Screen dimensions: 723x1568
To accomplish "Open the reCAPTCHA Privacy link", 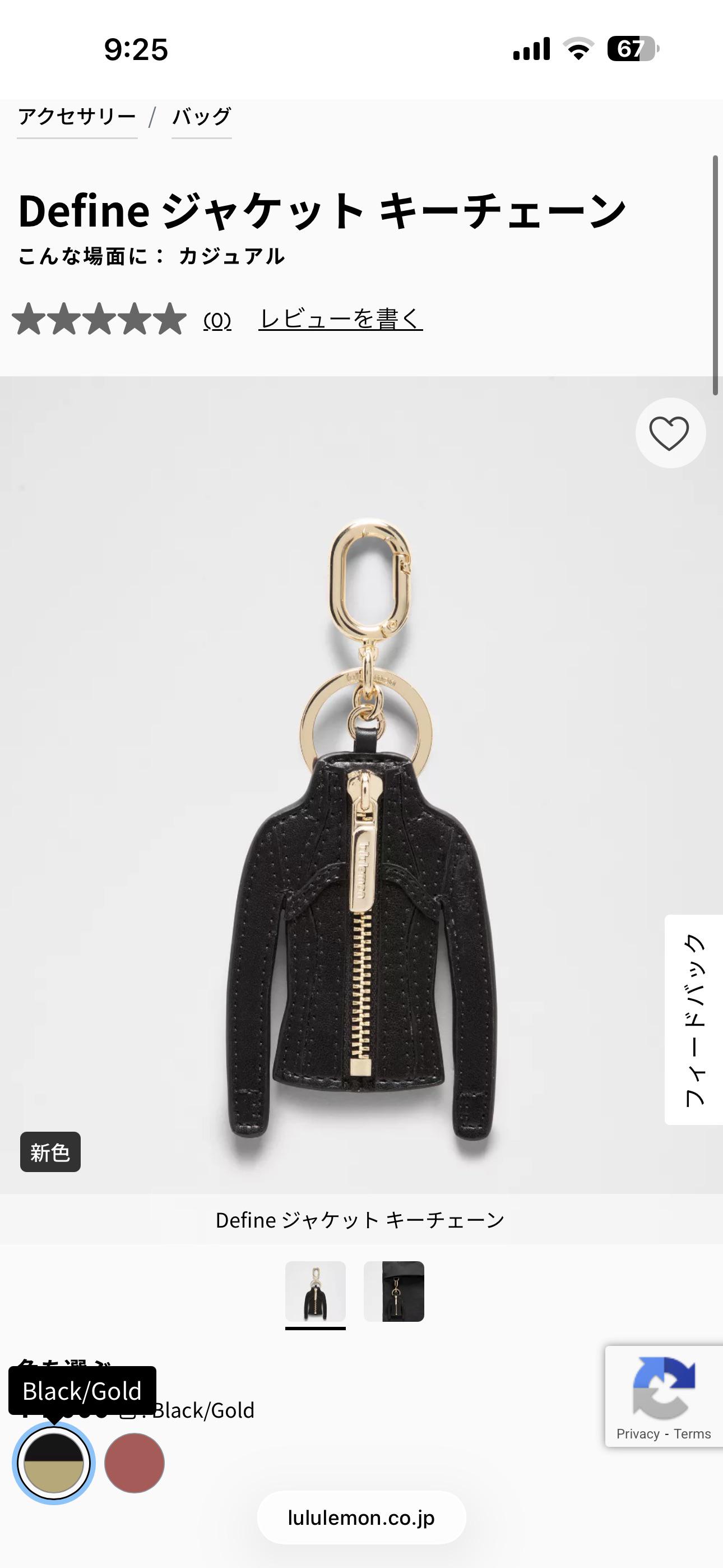I will (x=638, y=1433).
